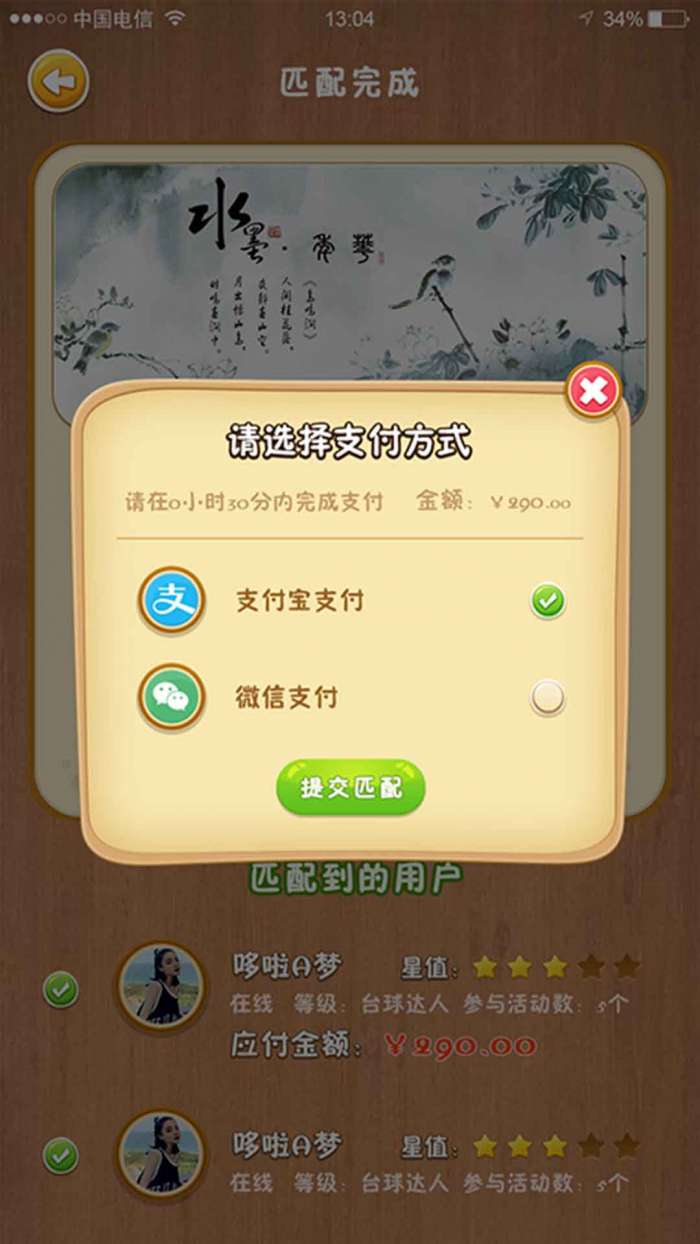Close the payment method dialog
This screenshot has height=1244, width=700.
click(x=594, y=392)
